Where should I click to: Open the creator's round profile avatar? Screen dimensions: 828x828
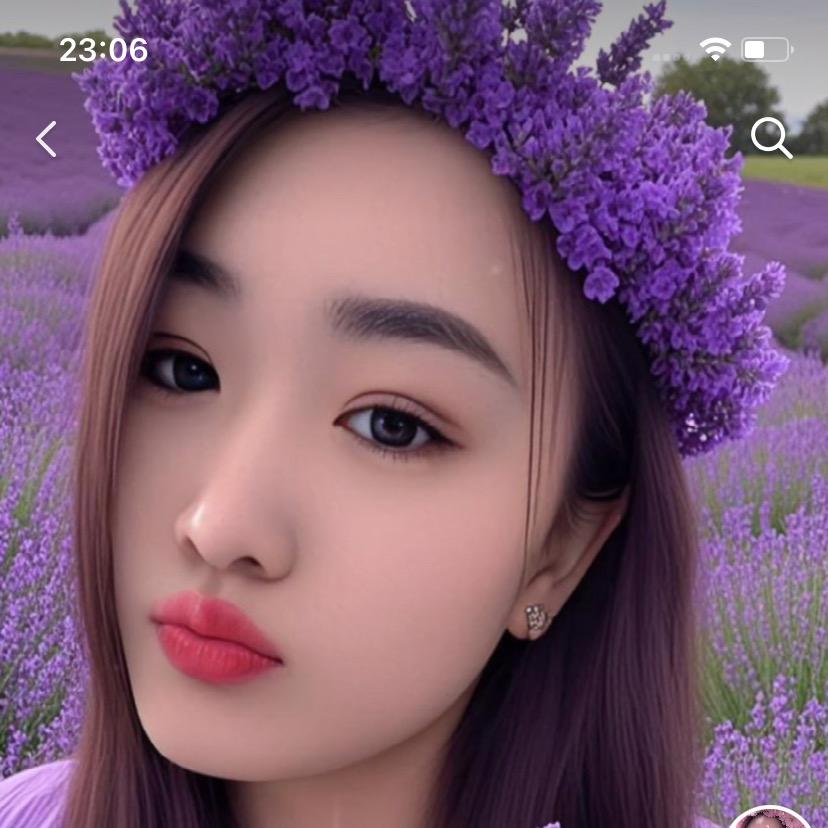[770, 819]
